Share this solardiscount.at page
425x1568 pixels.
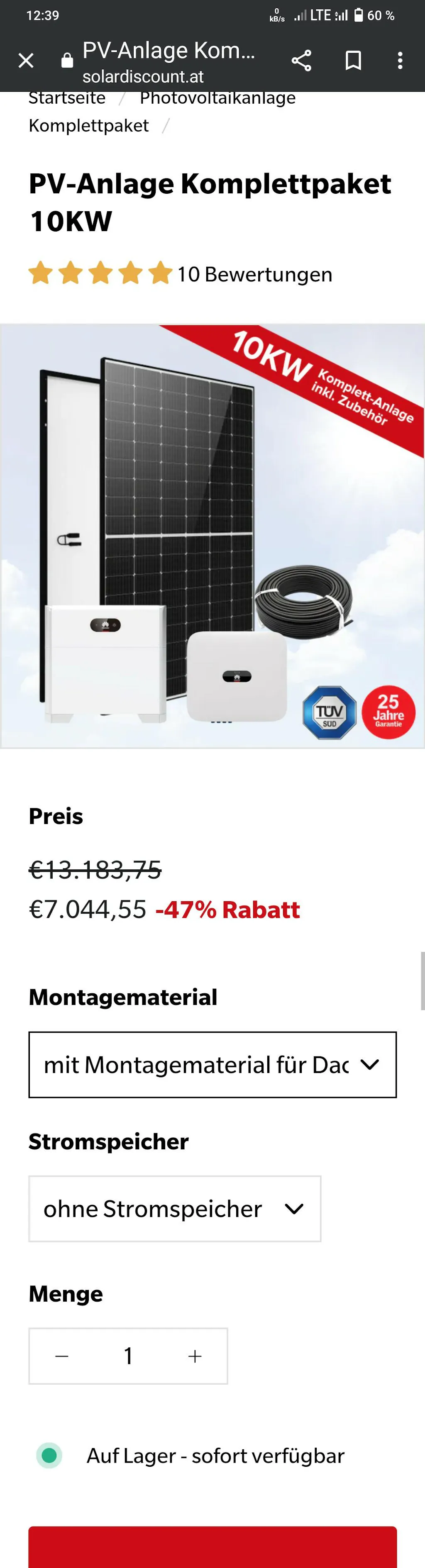[301, 60]
